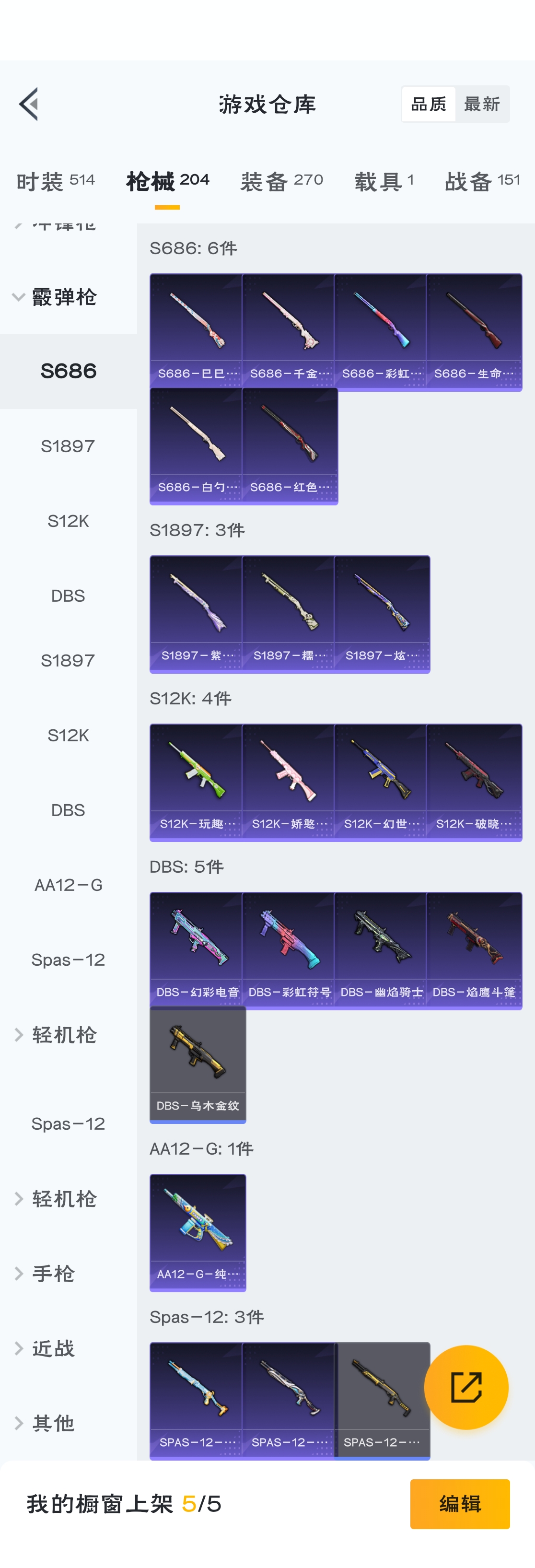
Task: View the DBS-幽焰骑士 item
Action: point(381,948)
